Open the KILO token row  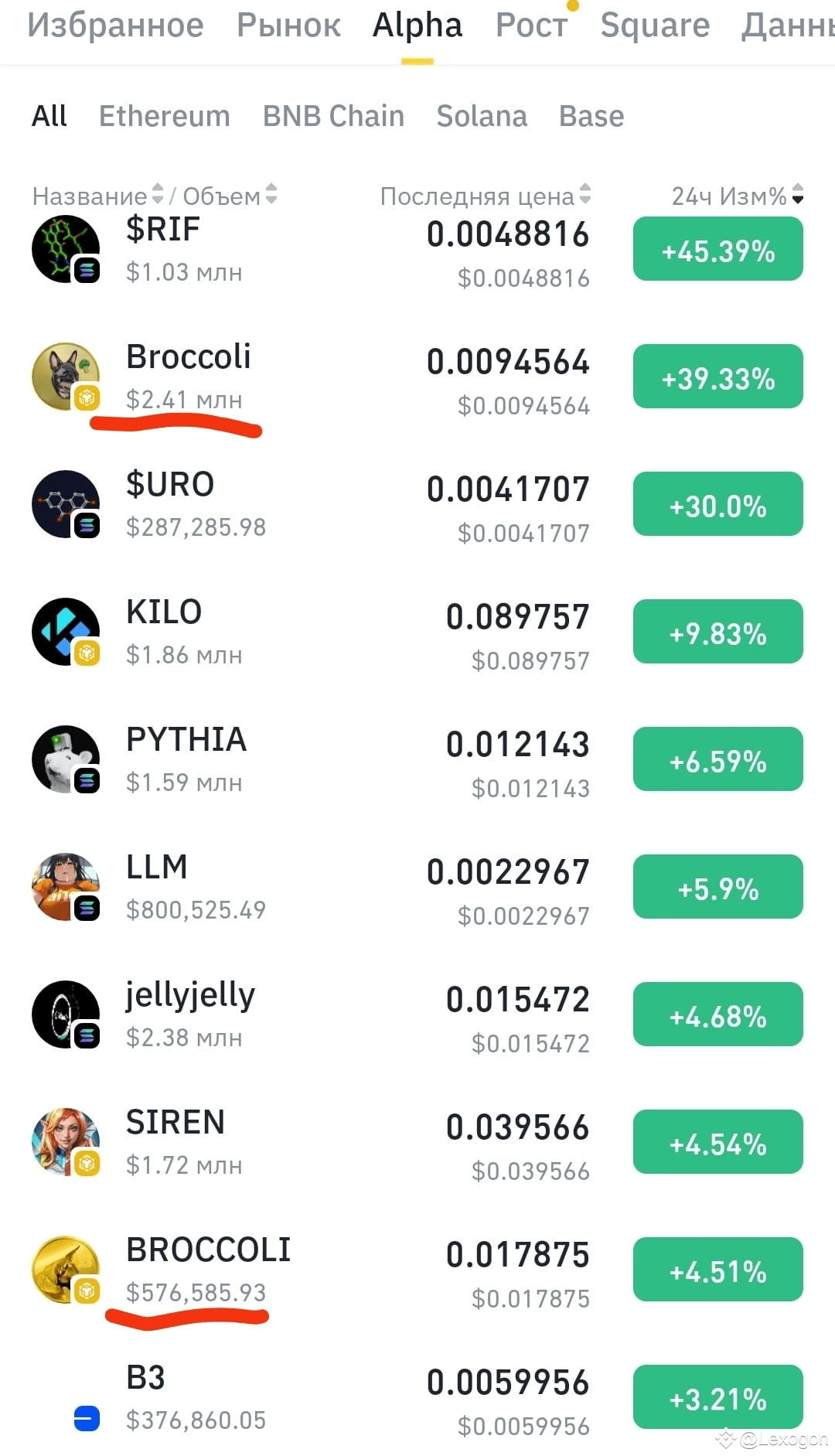[x=417, y=633]
